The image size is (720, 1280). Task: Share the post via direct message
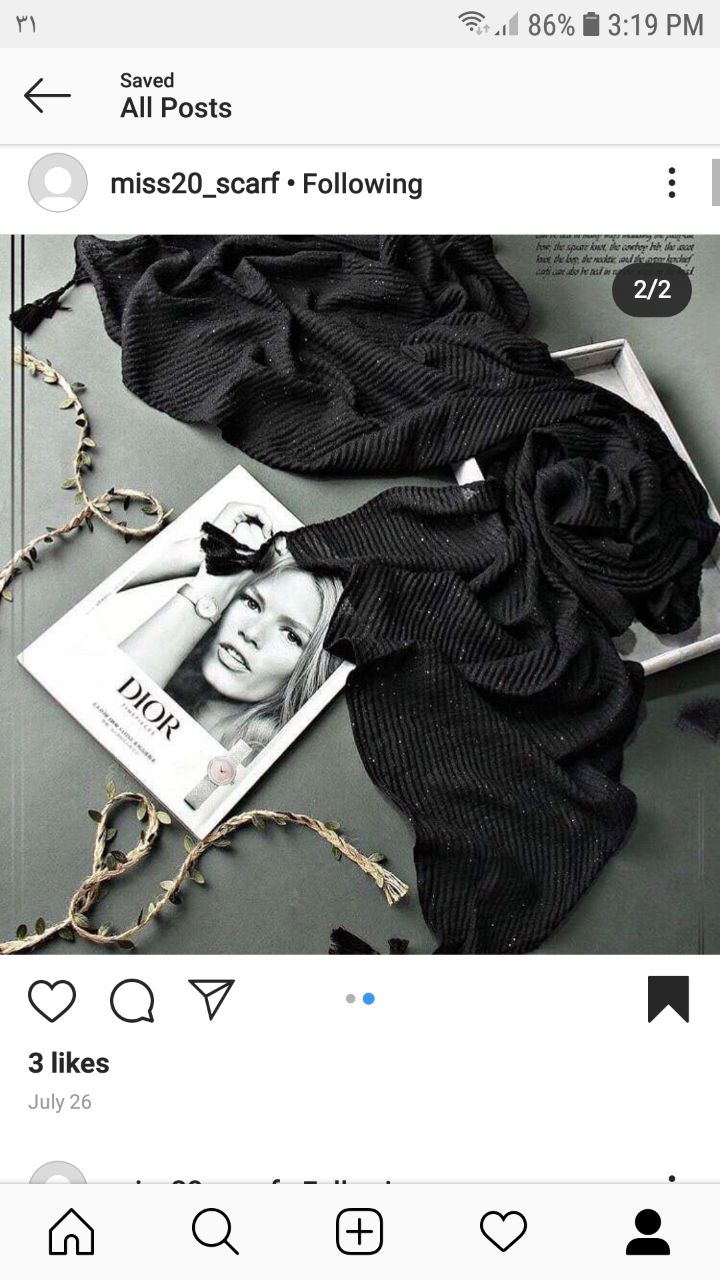(211, 998)
